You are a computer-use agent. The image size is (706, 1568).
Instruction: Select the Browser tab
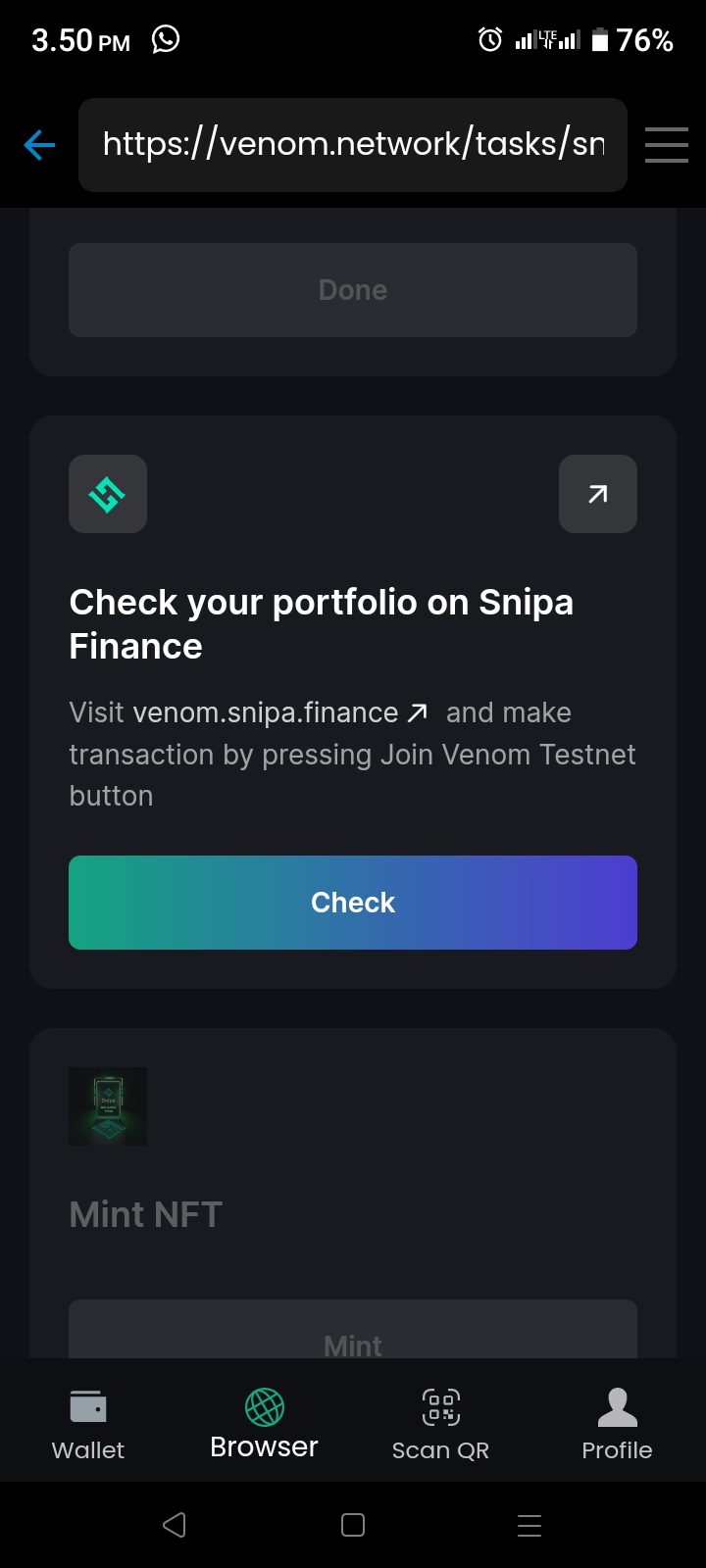click(x=265, y=1424)
